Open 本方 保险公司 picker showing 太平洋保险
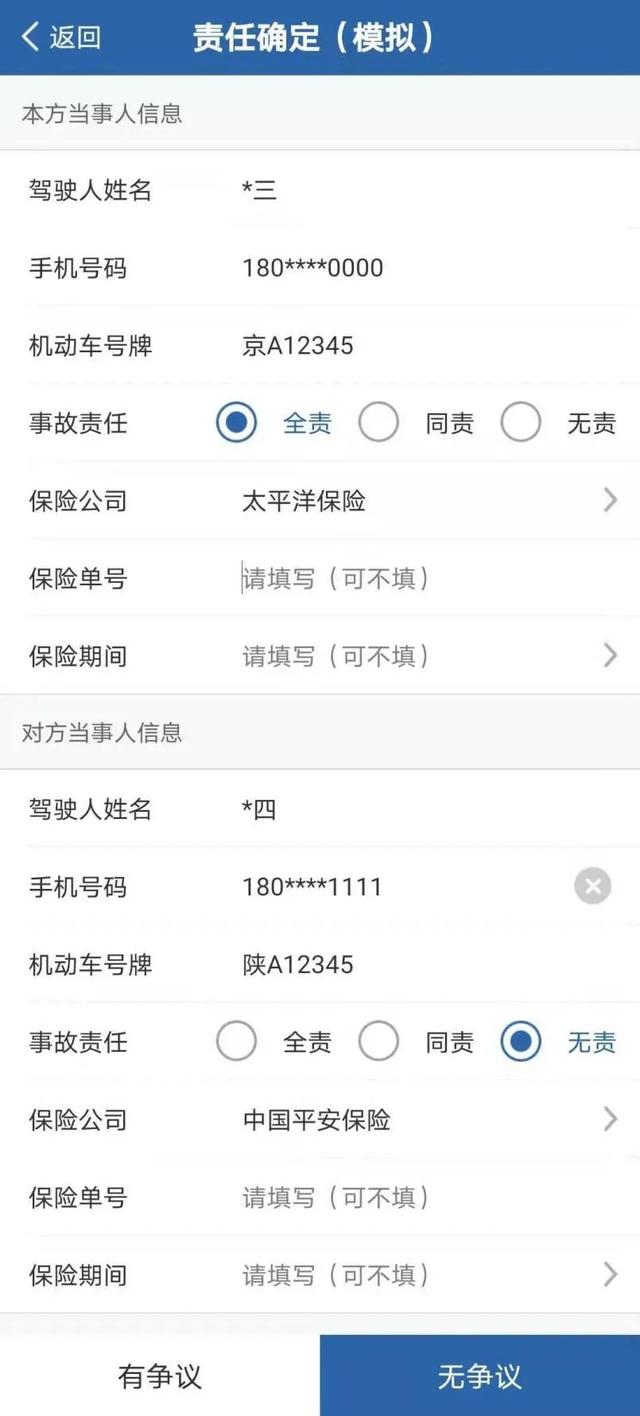Image resolution: width=640 pixels, height=1416 pixels. (x=425, y=501)
